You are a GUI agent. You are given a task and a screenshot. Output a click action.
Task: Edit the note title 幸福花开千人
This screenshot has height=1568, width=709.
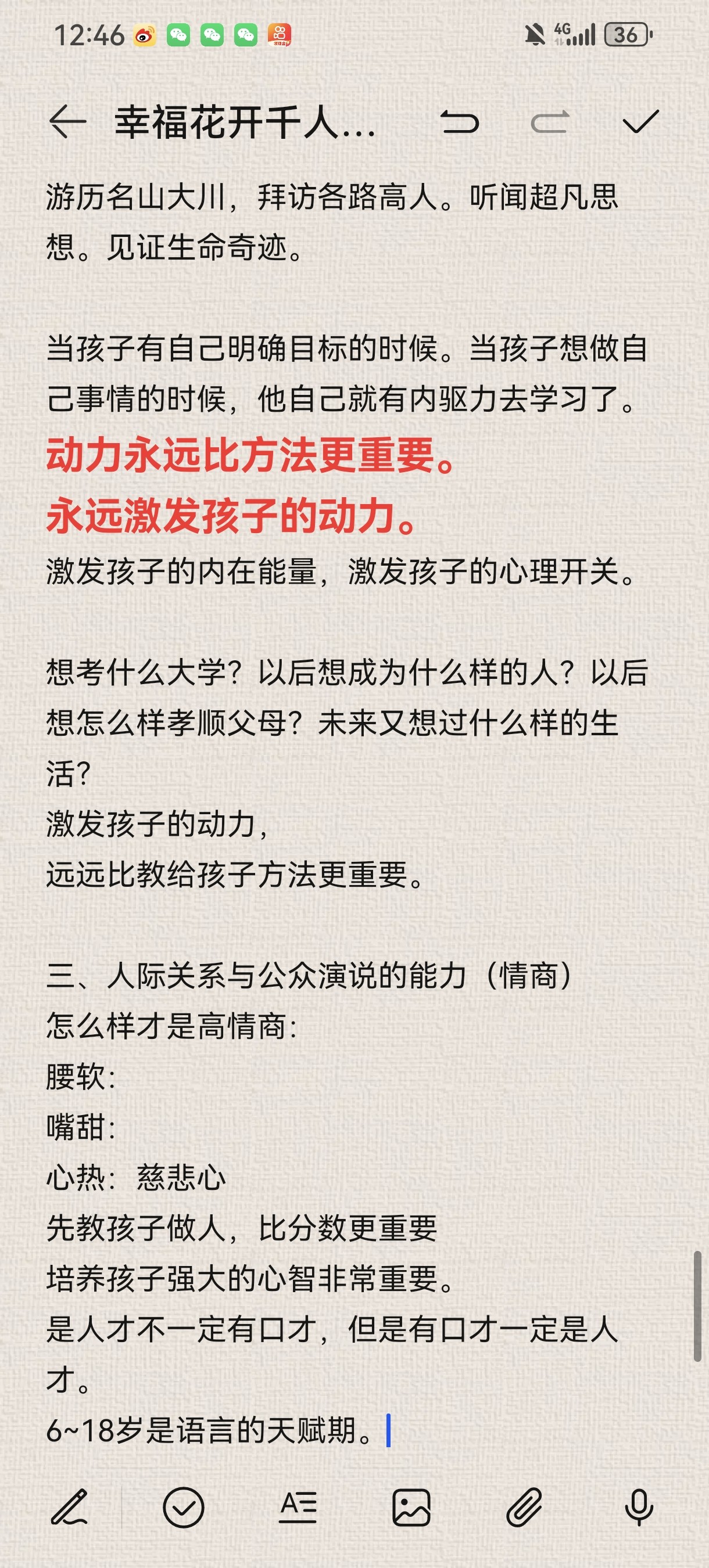(245, 123)
